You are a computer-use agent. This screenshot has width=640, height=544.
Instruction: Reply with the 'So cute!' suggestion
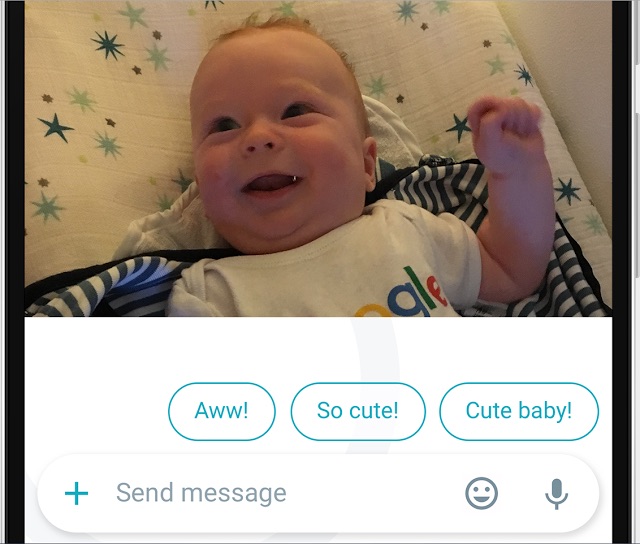(x=358, y=411)
